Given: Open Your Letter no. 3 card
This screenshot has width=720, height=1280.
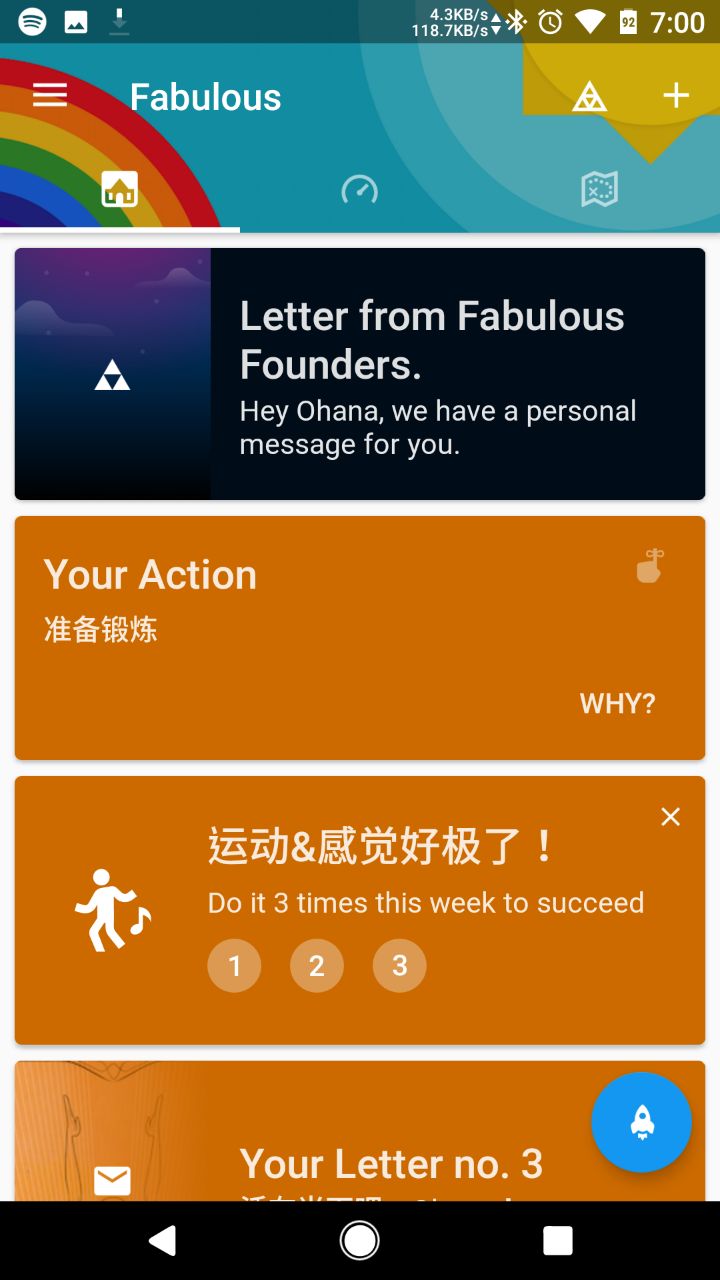Looking at the screenshot, I should click(x=300, y=1150).
